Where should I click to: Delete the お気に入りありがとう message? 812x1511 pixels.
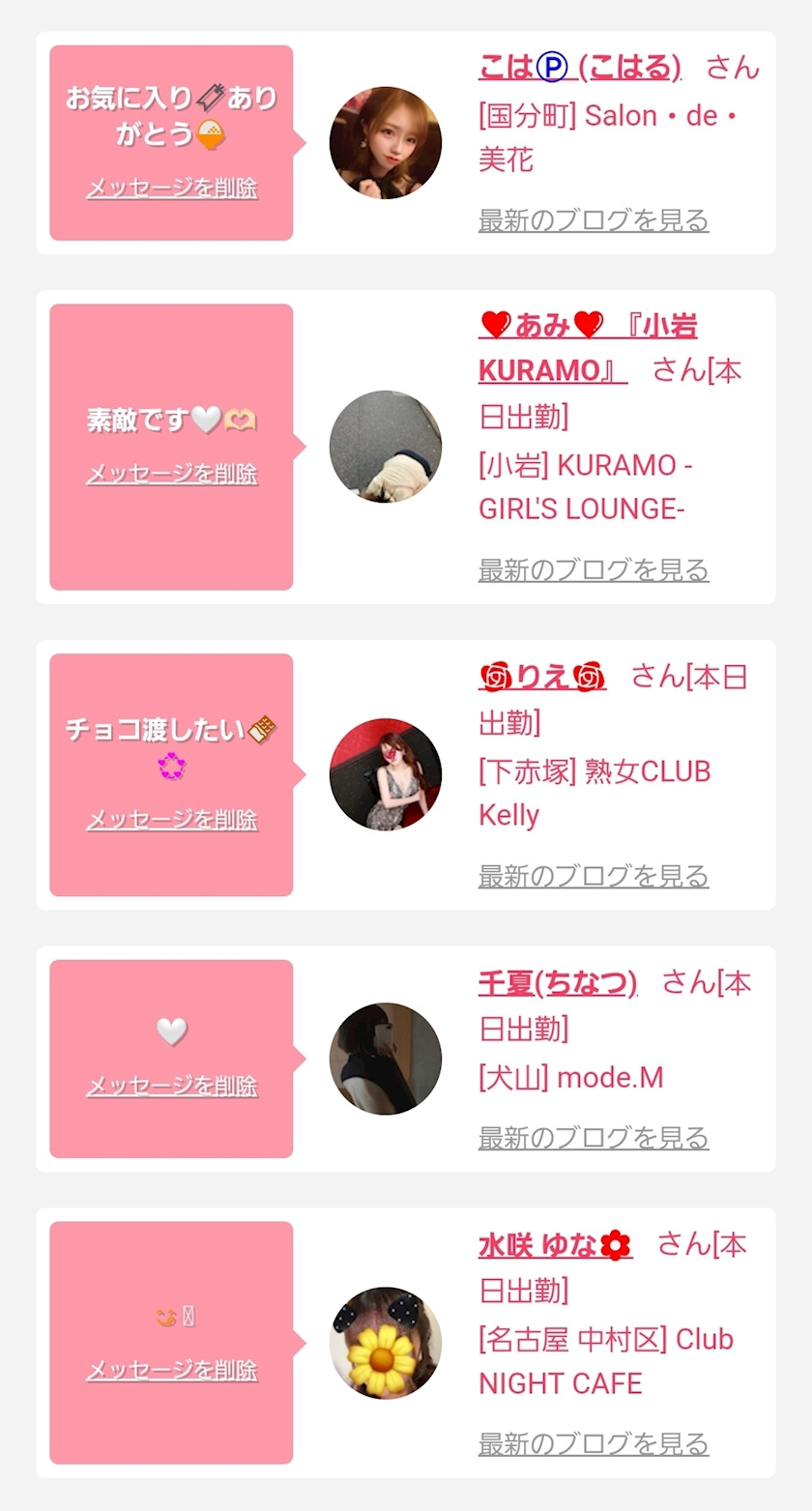[x=172, y=188]
